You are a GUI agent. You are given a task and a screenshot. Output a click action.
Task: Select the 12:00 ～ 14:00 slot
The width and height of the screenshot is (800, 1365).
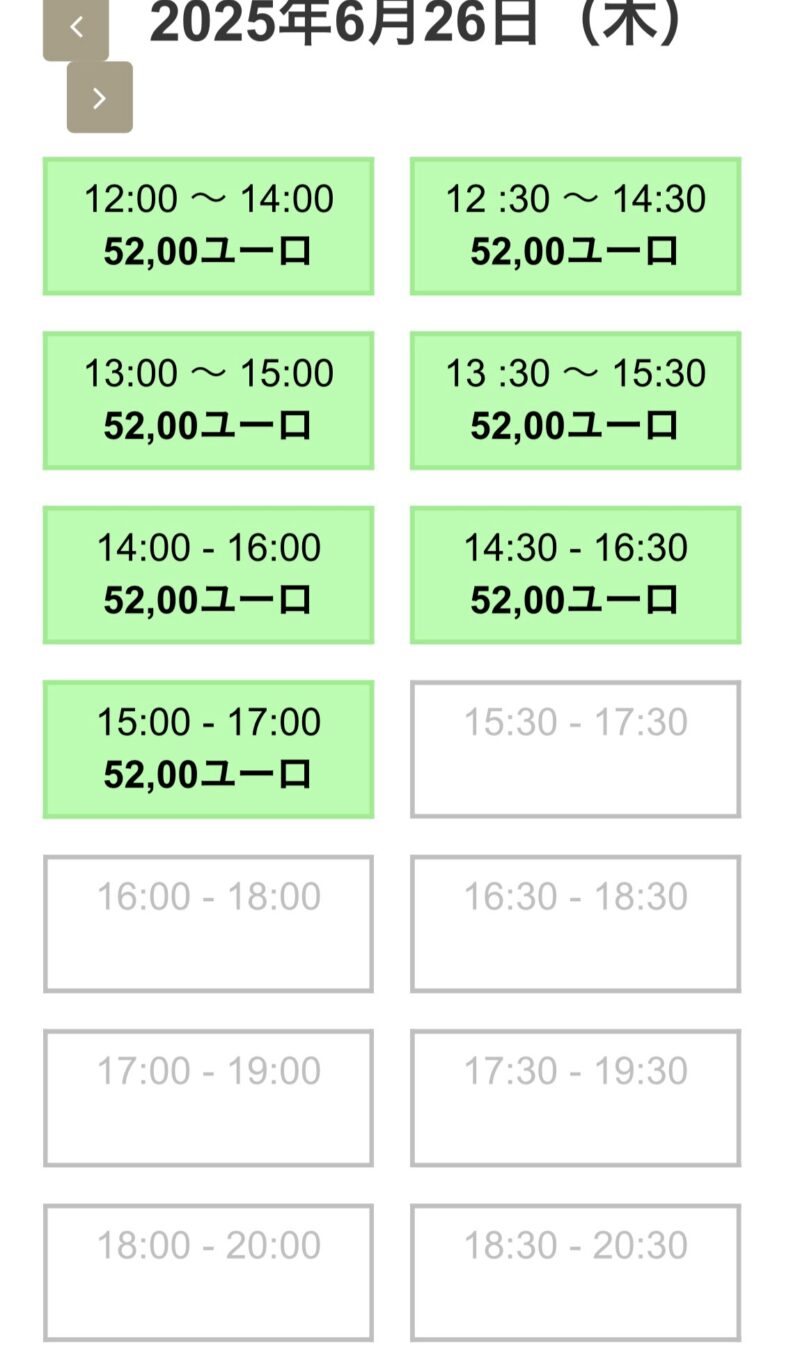tap(208, 226)
